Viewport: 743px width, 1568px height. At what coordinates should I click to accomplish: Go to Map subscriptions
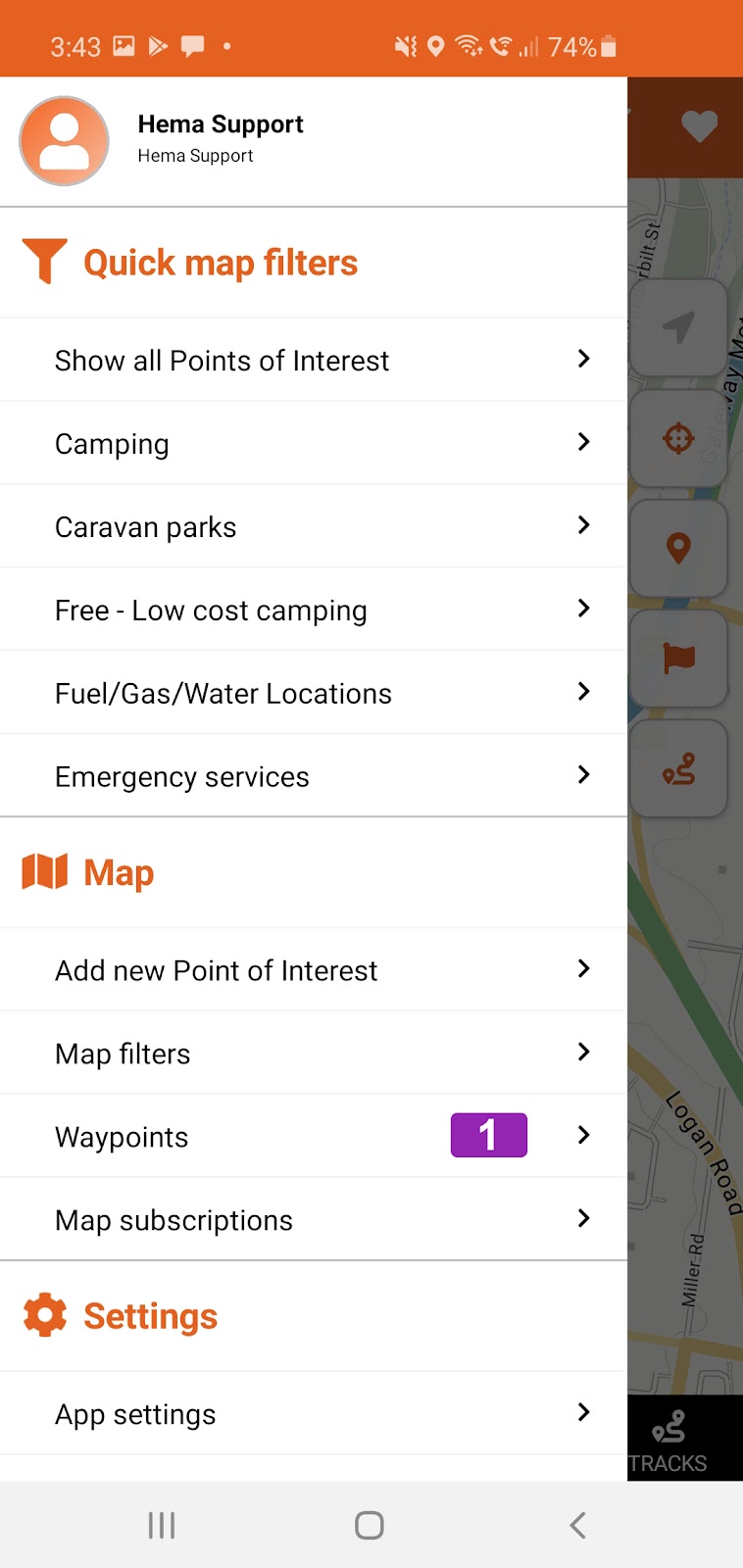314,1220
